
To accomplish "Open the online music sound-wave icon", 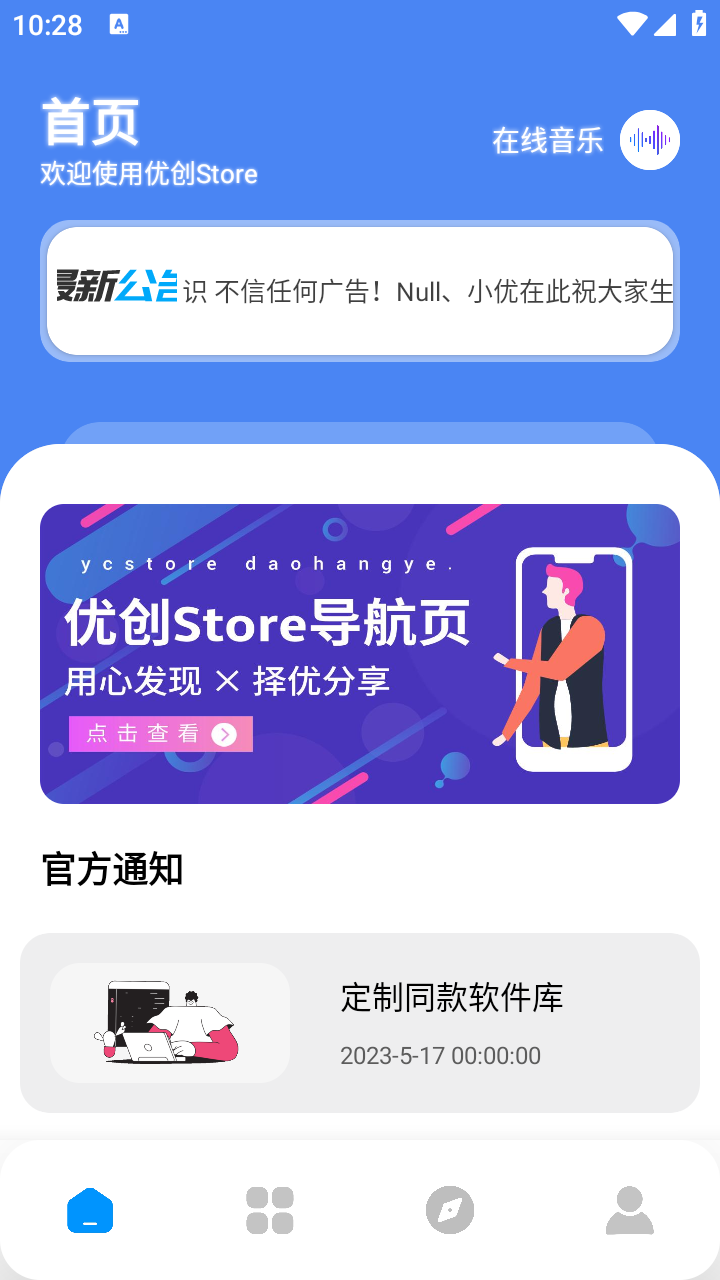I will 650,140.
